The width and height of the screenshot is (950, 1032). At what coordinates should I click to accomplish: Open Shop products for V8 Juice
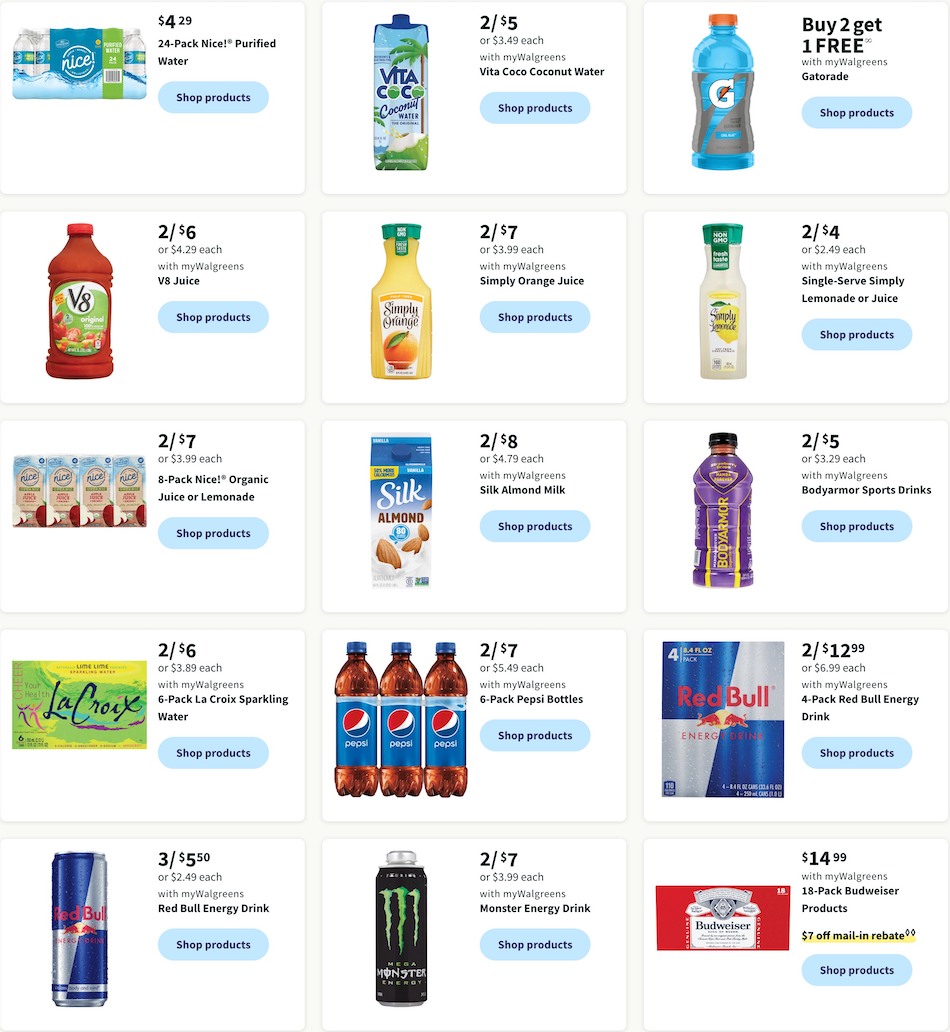point(213,317)
